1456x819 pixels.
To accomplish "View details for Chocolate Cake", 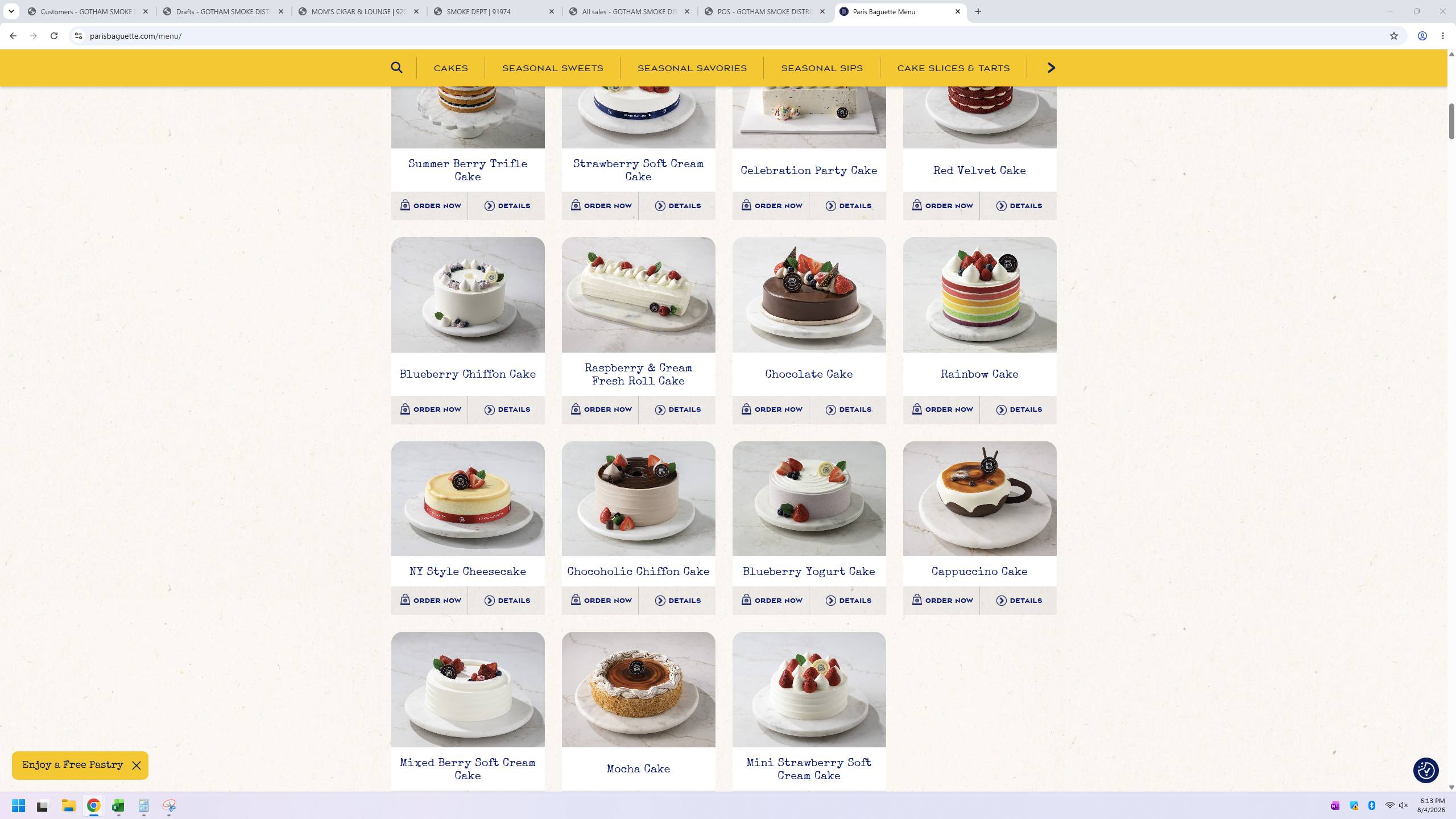I will click(x=847, y=409).
